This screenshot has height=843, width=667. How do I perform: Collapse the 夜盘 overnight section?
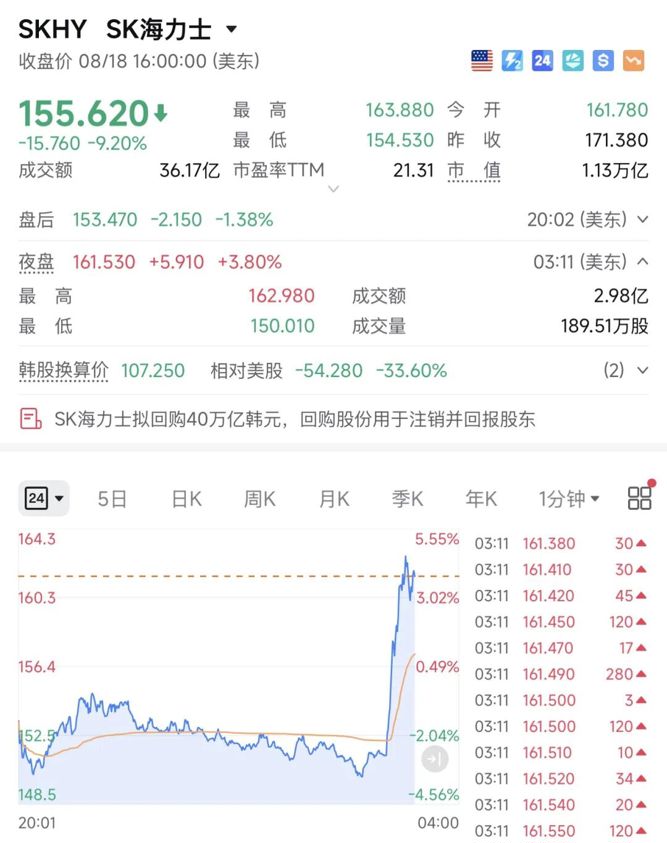tap(642, 262)
